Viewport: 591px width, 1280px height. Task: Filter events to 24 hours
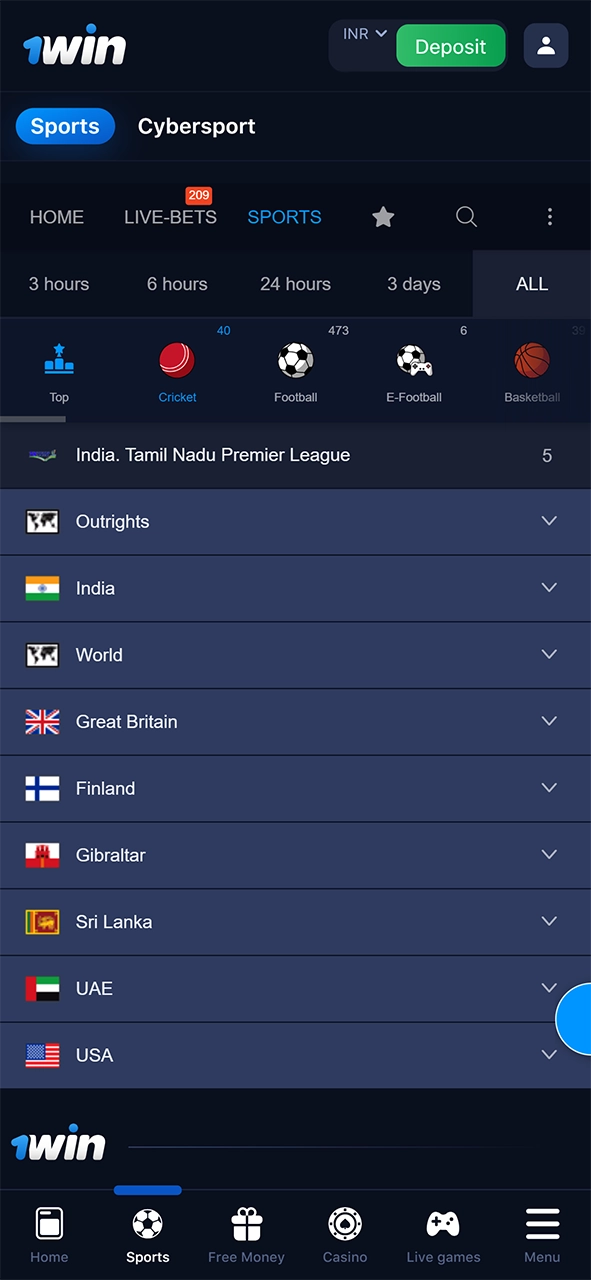(295, 284)
